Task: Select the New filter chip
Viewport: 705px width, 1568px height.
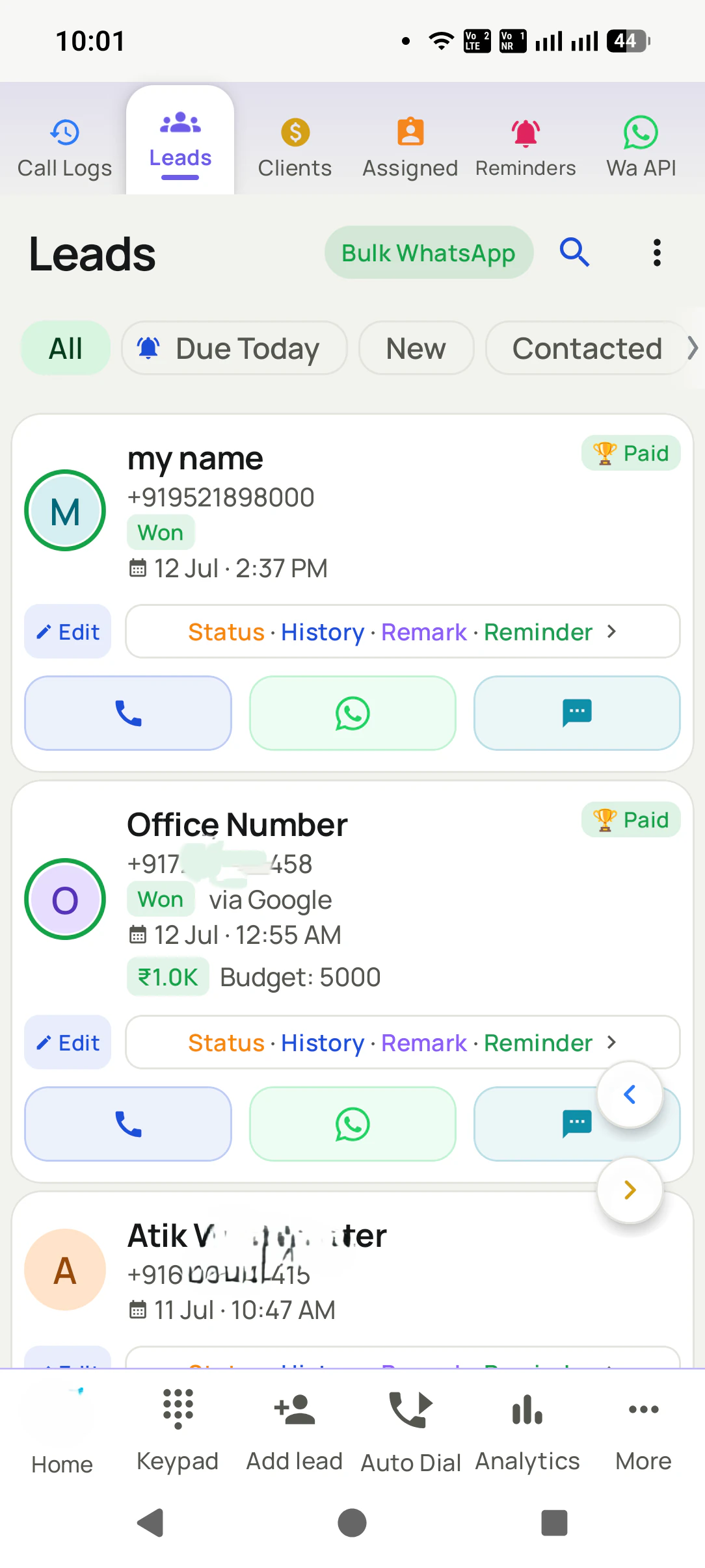Action: (416, 348)
